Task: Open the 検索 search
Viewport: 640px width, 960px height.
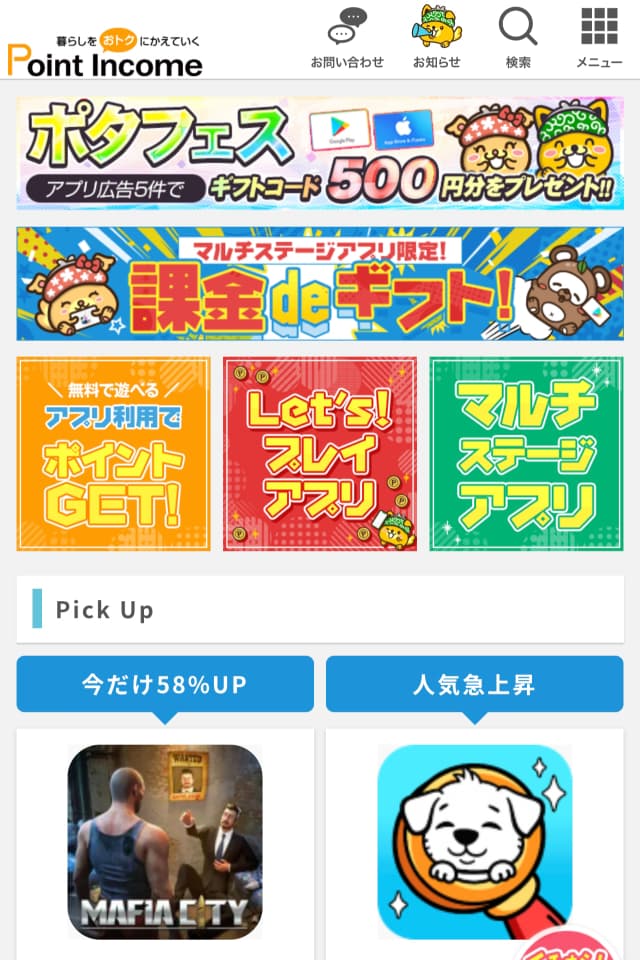Action: [518, 38]
